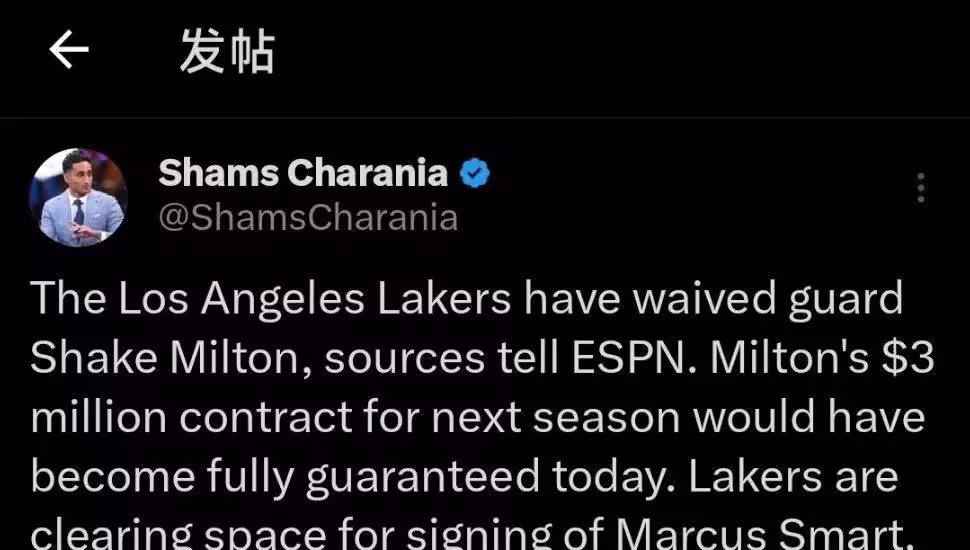Screen dimensions: 970x550
Task: Open Shams Charania's profile picture
Action: click(79, 197)
